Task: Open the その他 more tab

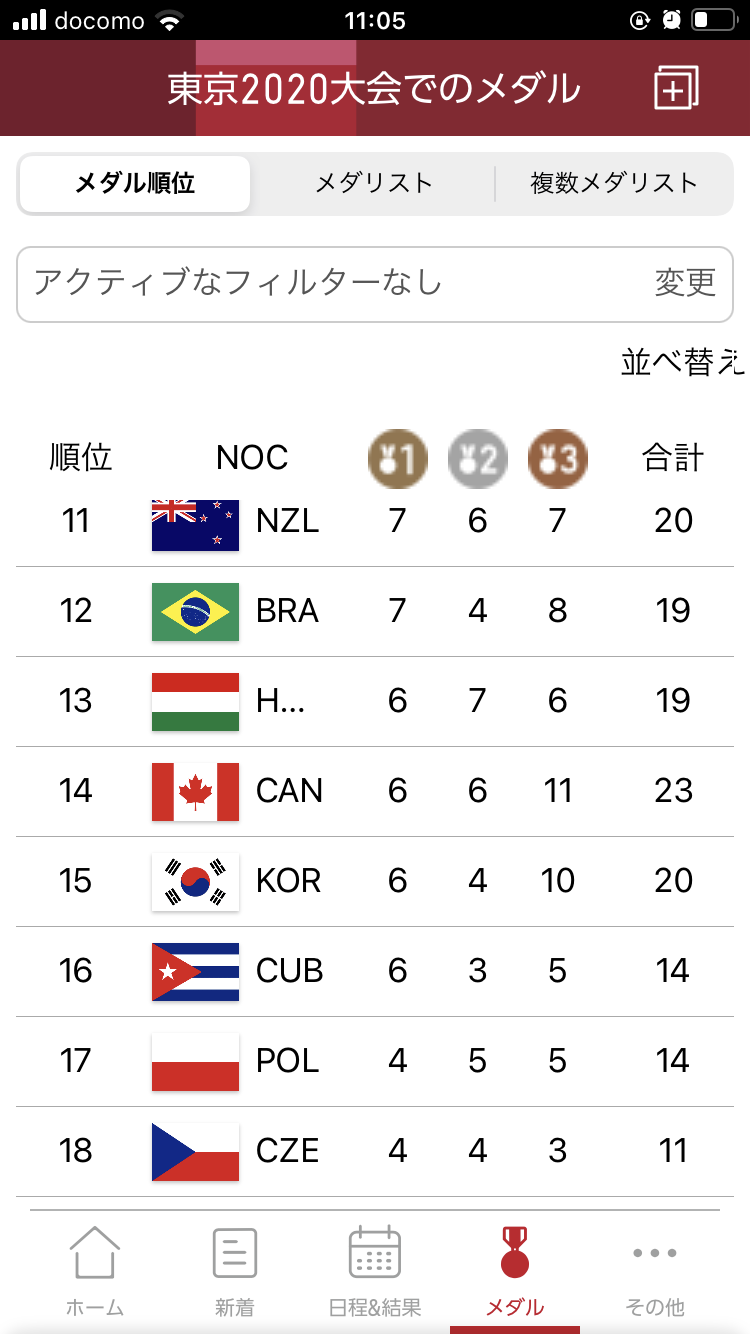Action: click(655, 1272)
